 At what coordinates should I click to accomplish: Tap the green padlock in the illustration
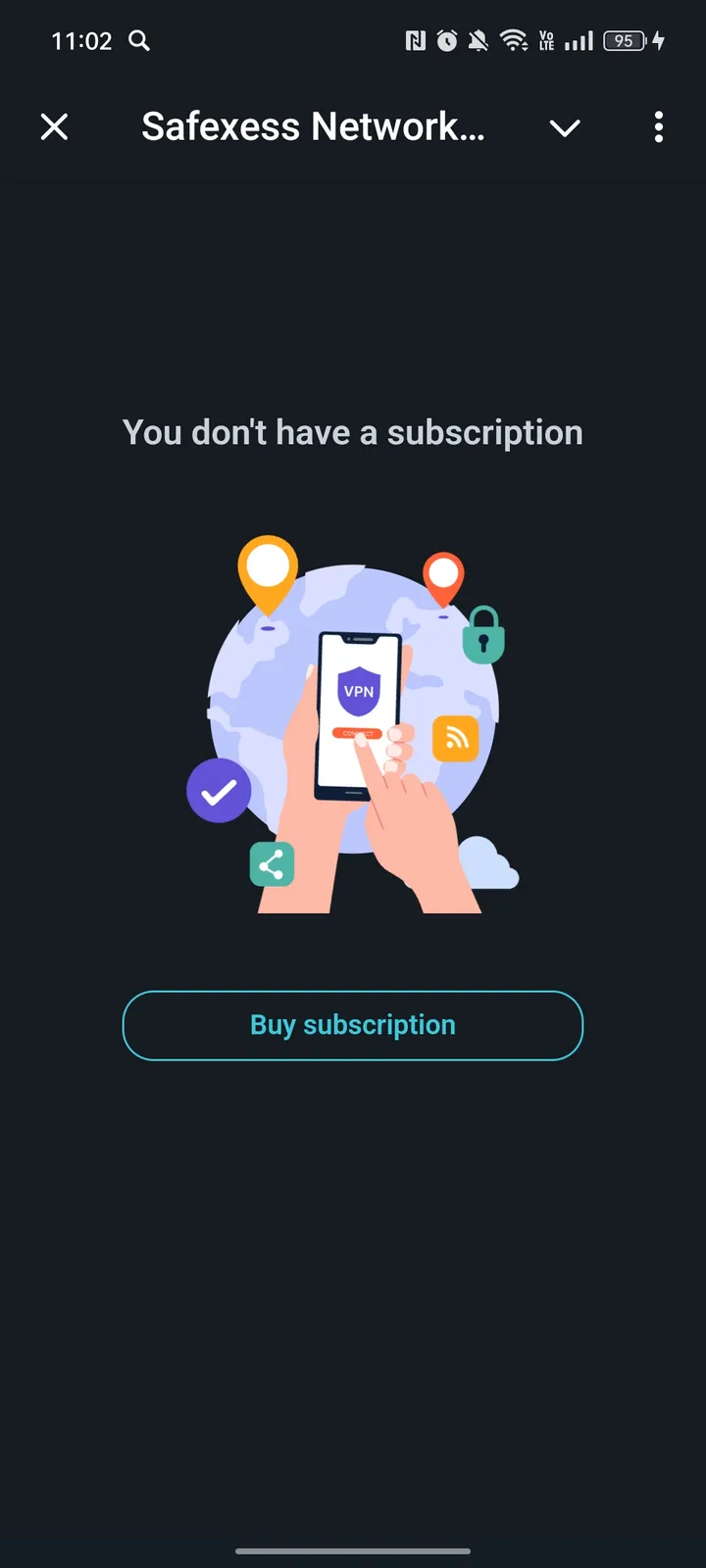coord(482,637)
